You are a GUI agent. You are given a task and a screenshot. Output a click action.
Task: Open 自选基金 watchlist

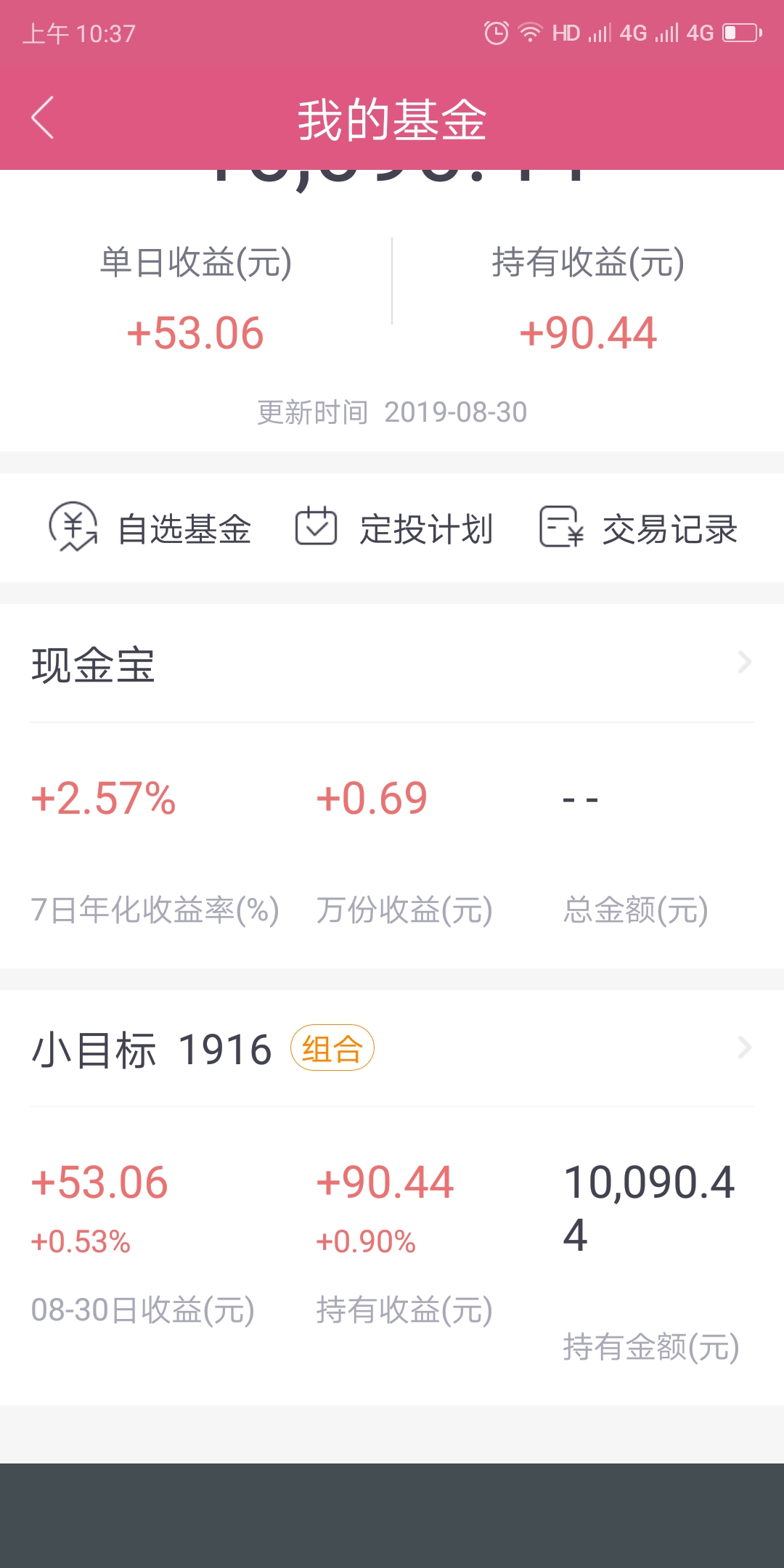point(150,528)
